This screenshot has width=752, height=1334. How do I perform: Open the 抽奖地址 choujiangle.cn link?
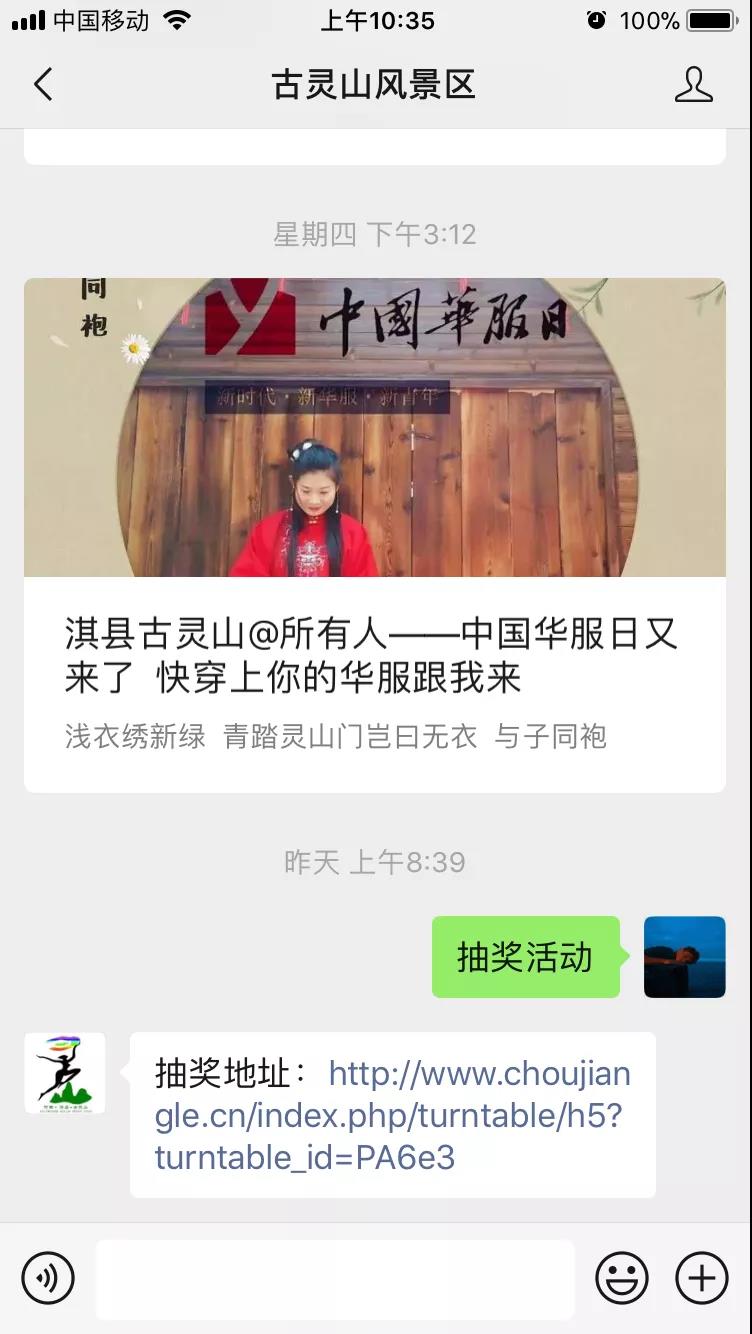click(x=392, y=1116)
